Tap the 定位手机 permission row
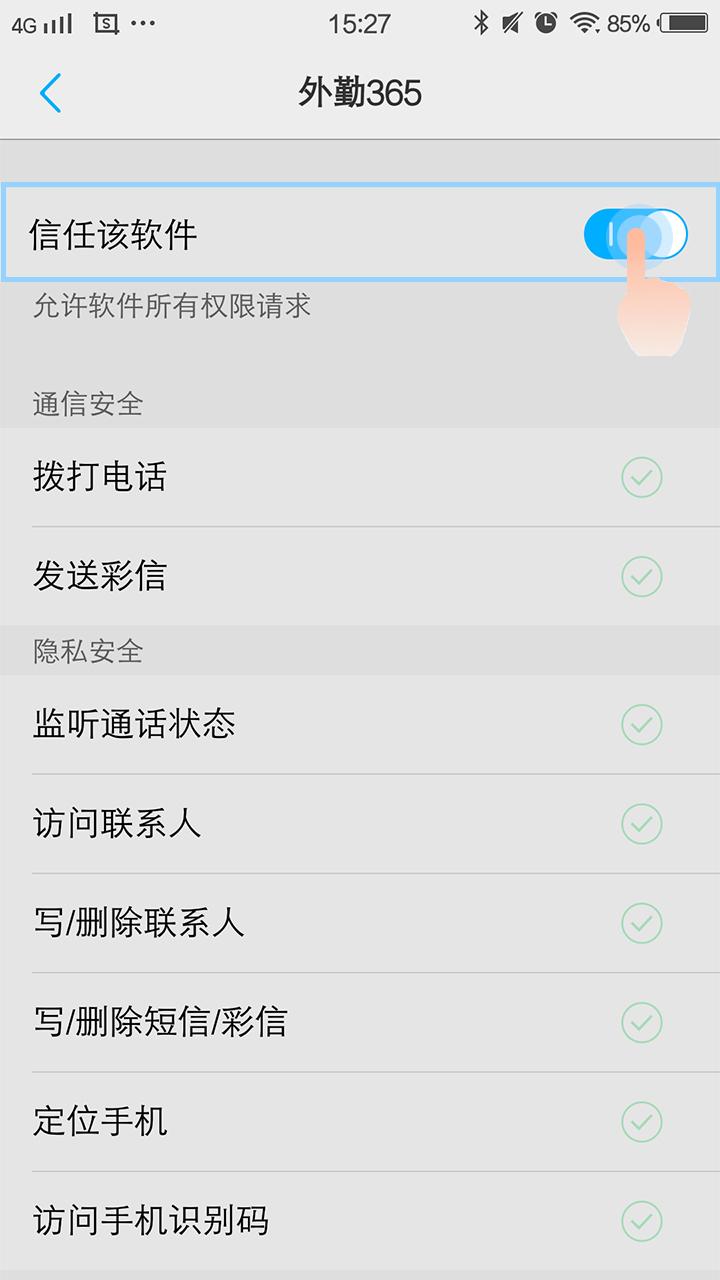 (x=360, y=1121)
